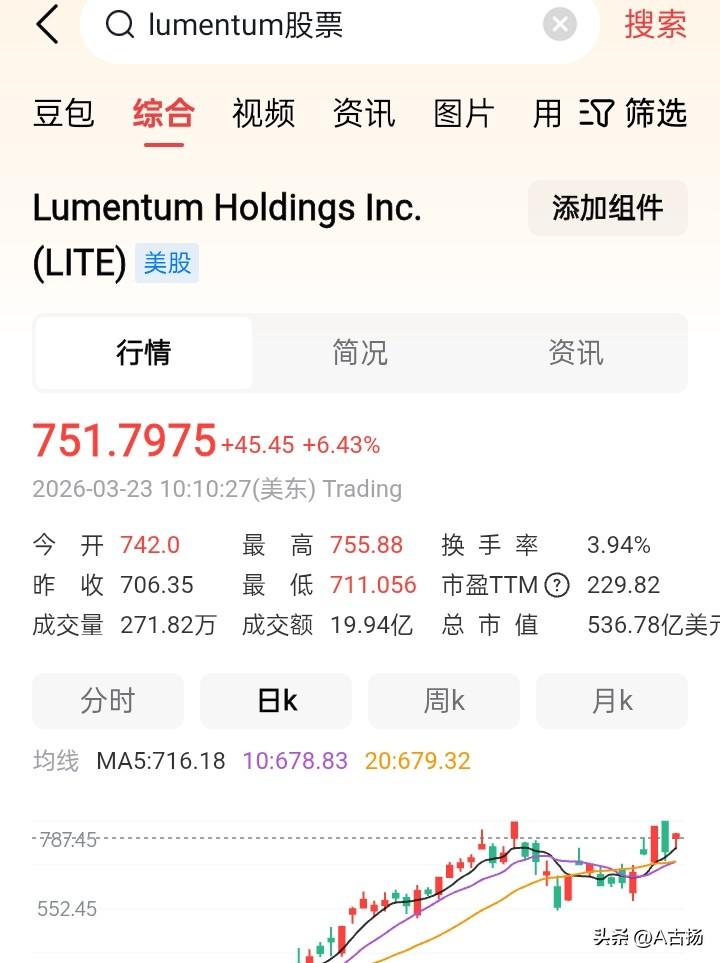The height and width of the screenshot is (963, 720).
Task: Switch chart to 分时 intraday mode
Action: pos(108,701)
